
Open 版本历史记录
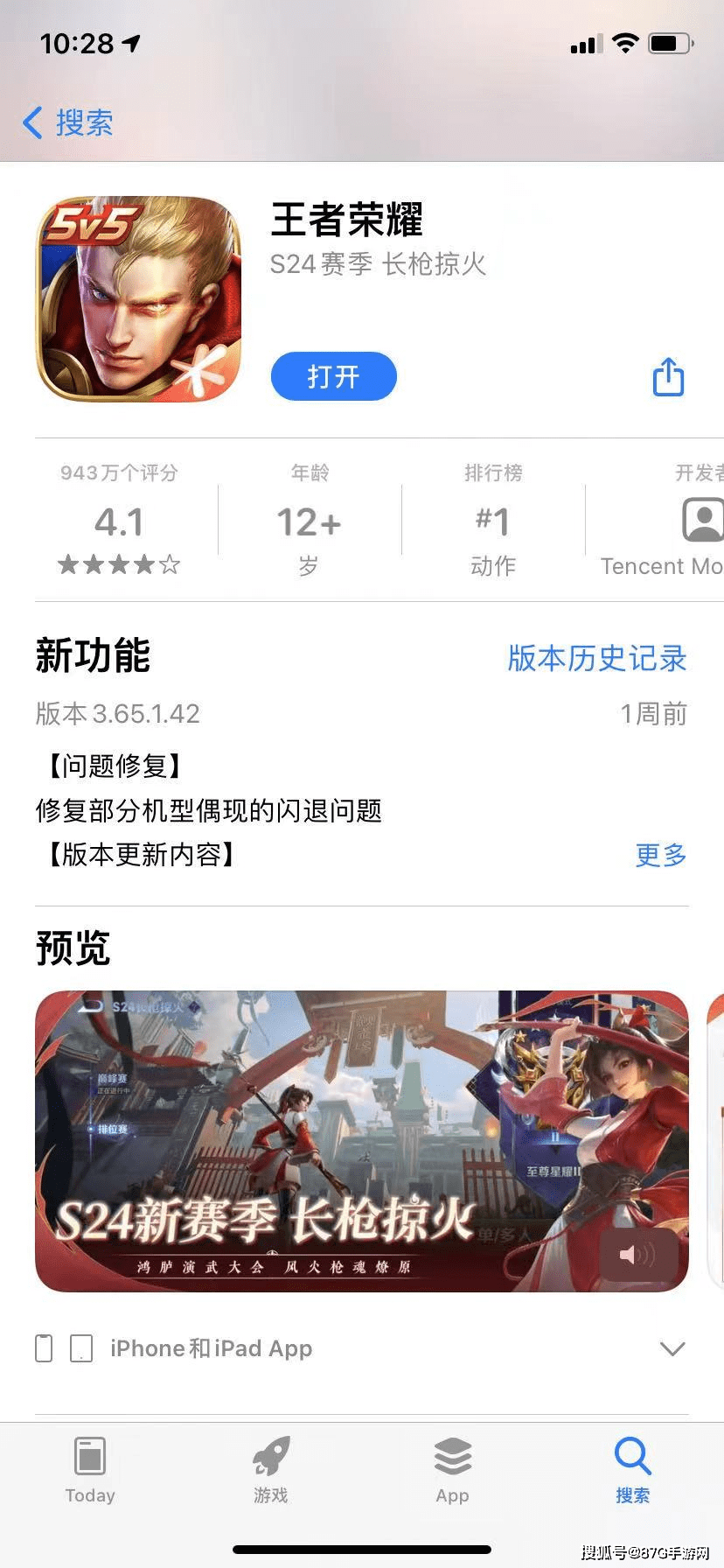tap(597, 658)
